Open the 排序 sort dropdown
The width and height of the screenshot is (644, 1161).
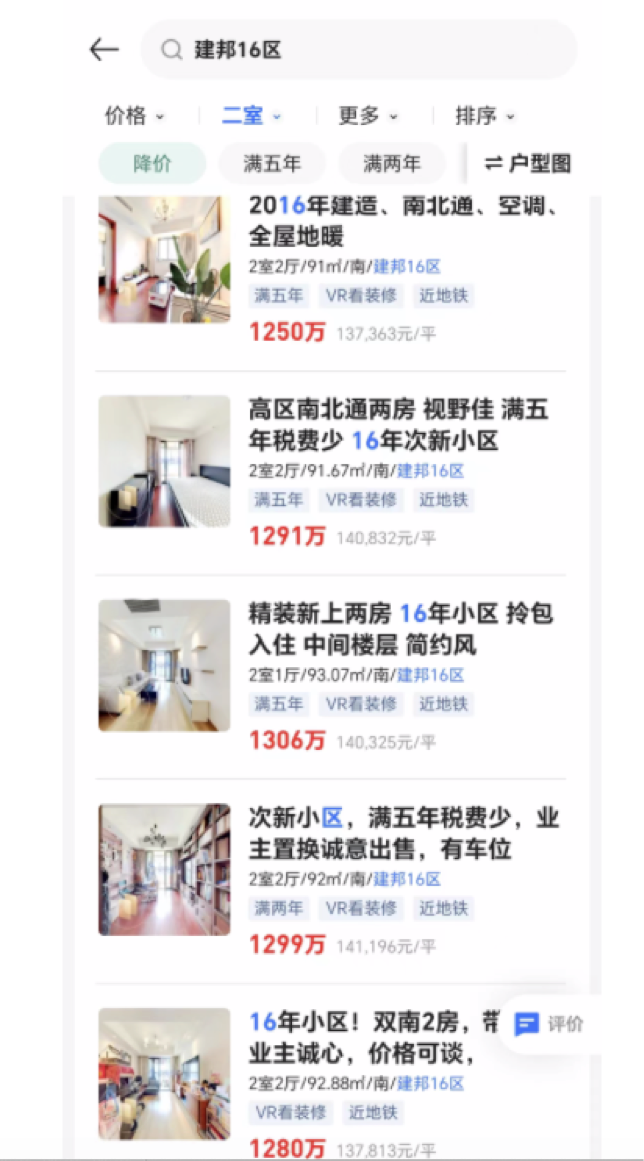point(485,116)
